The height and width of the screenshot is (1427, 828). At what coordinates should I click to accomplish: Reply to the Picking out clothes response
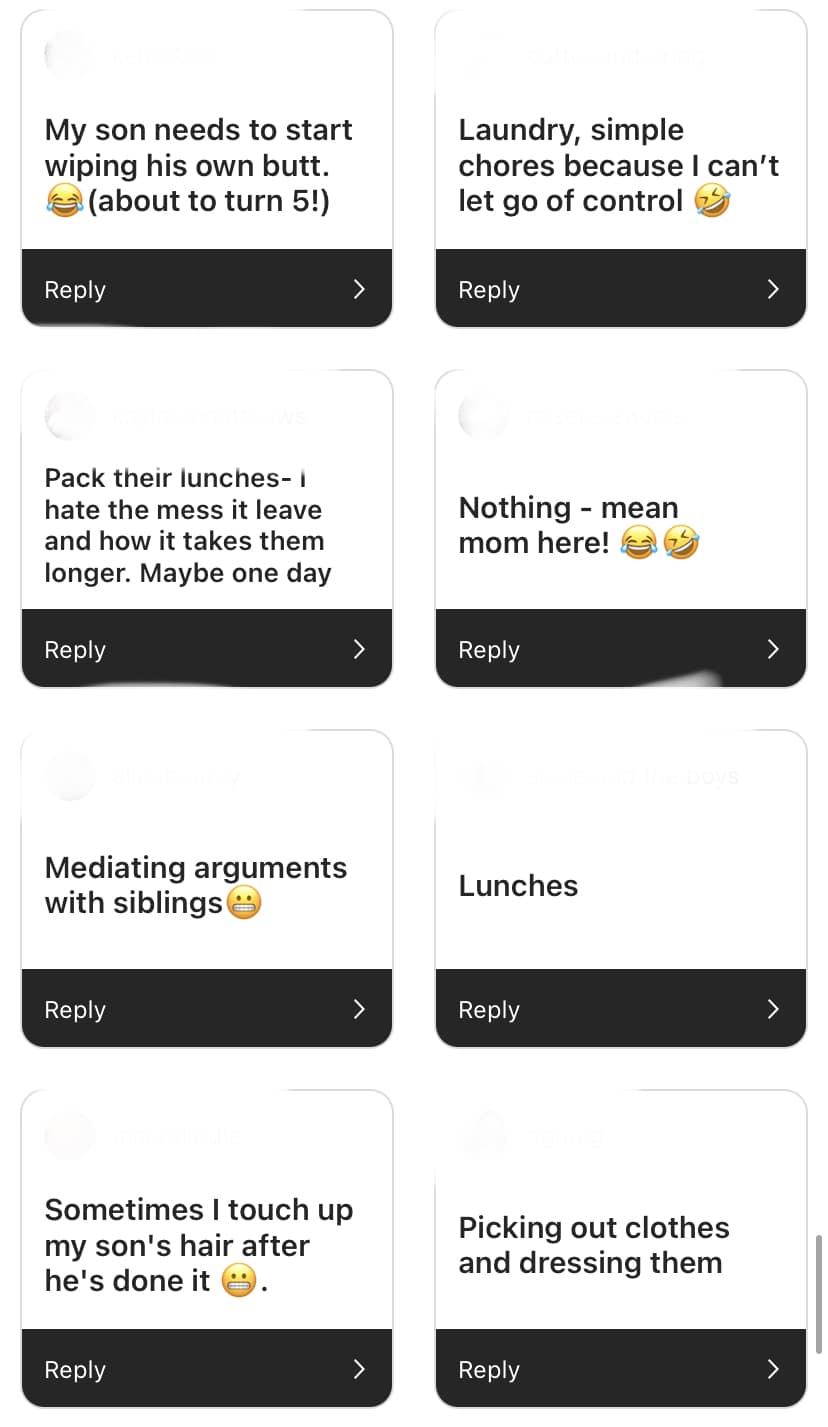(x=620, y=1369)
